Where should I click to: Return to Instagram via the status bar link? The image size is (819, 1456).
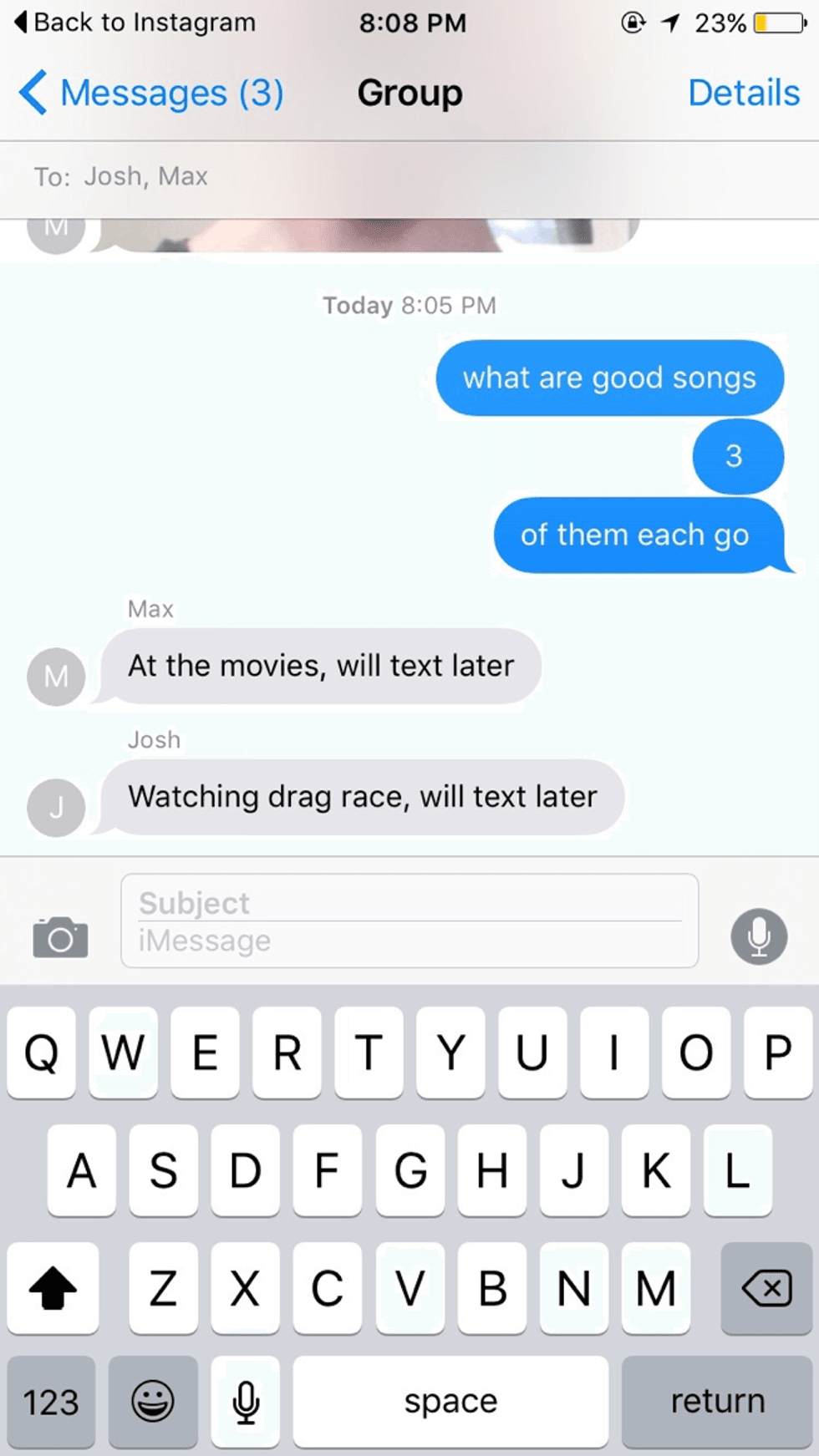click(x=135, y=23)
